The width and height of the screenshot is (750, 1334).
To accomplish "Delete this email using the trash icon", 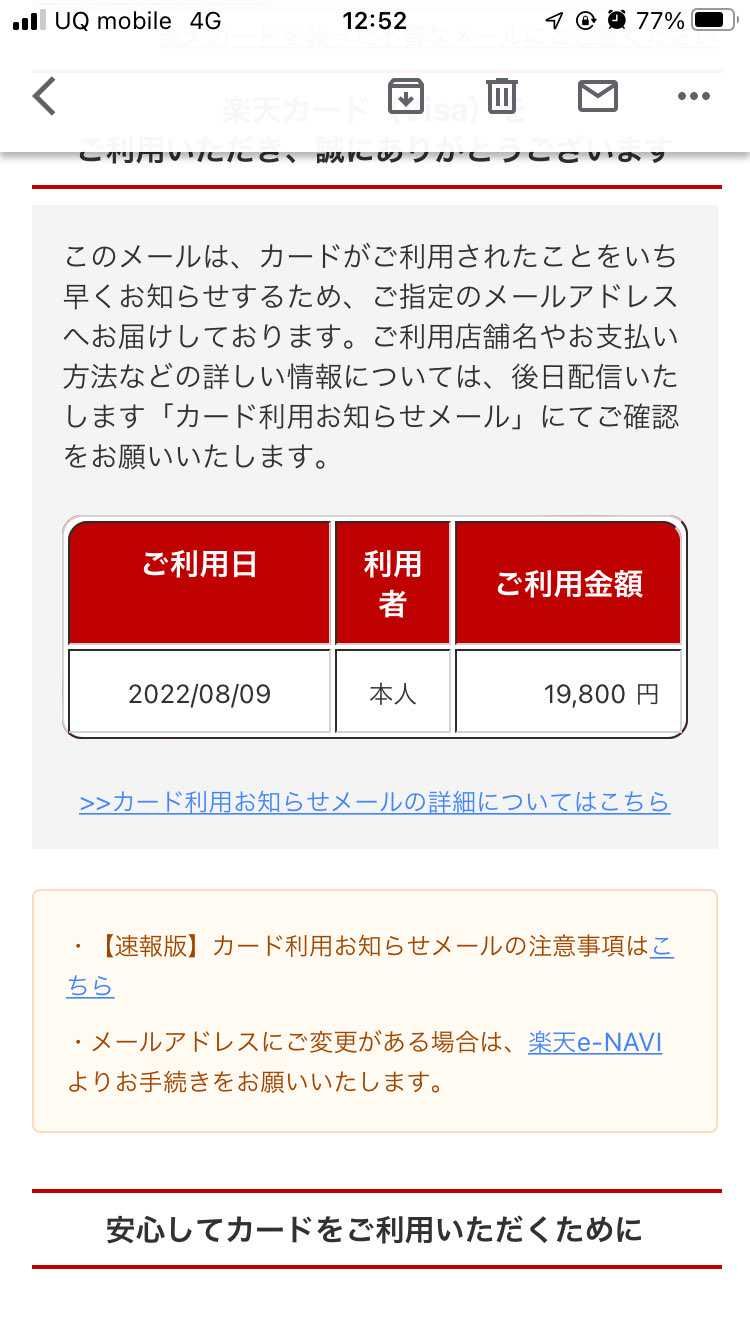I will [501, 96].
